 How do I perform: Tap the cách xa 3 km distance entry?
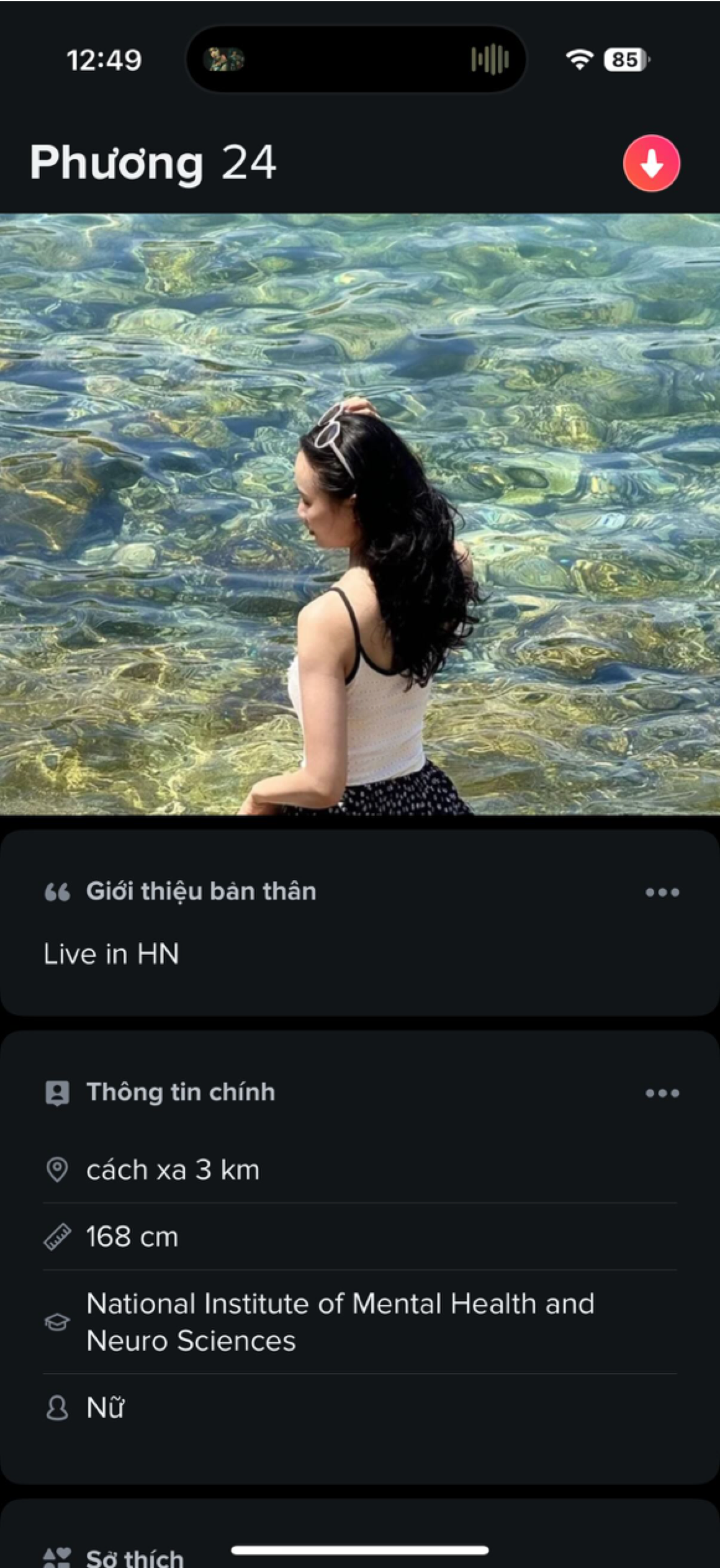174,1169
